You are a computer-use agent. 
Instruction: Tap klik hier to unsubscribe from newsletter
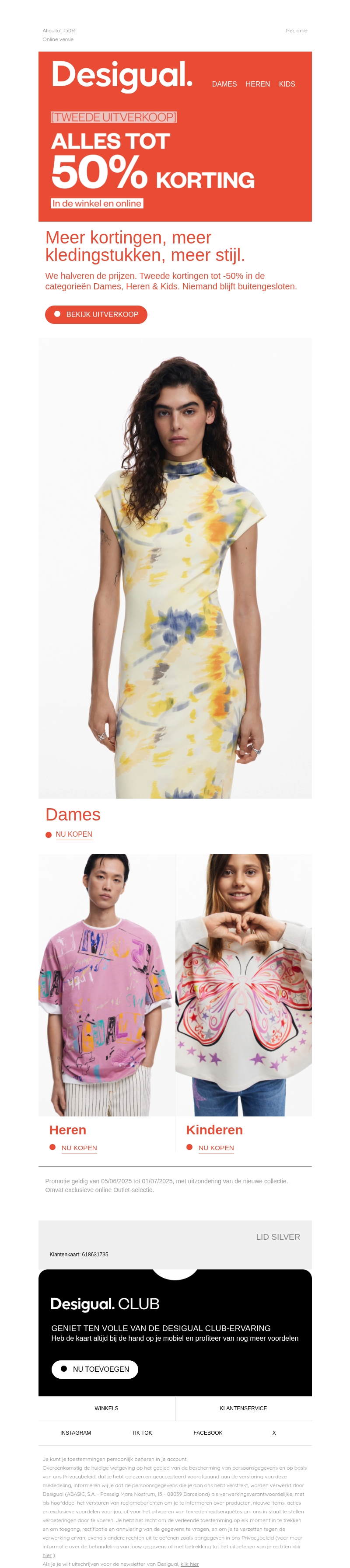tap(189, 1564)
